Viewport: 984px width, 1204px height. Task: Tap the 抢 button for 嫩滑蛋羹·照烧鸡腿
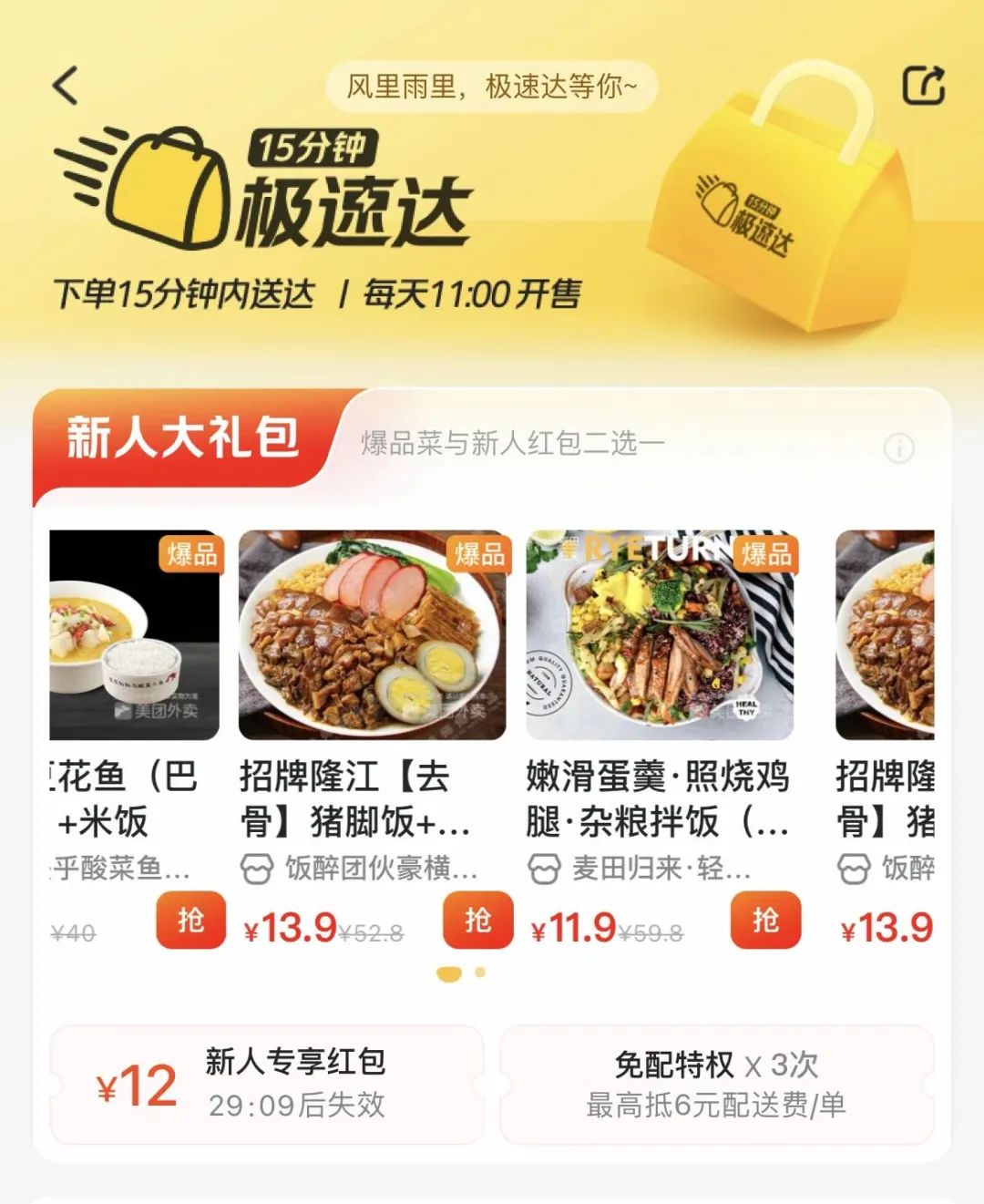[x=764, y=922]
